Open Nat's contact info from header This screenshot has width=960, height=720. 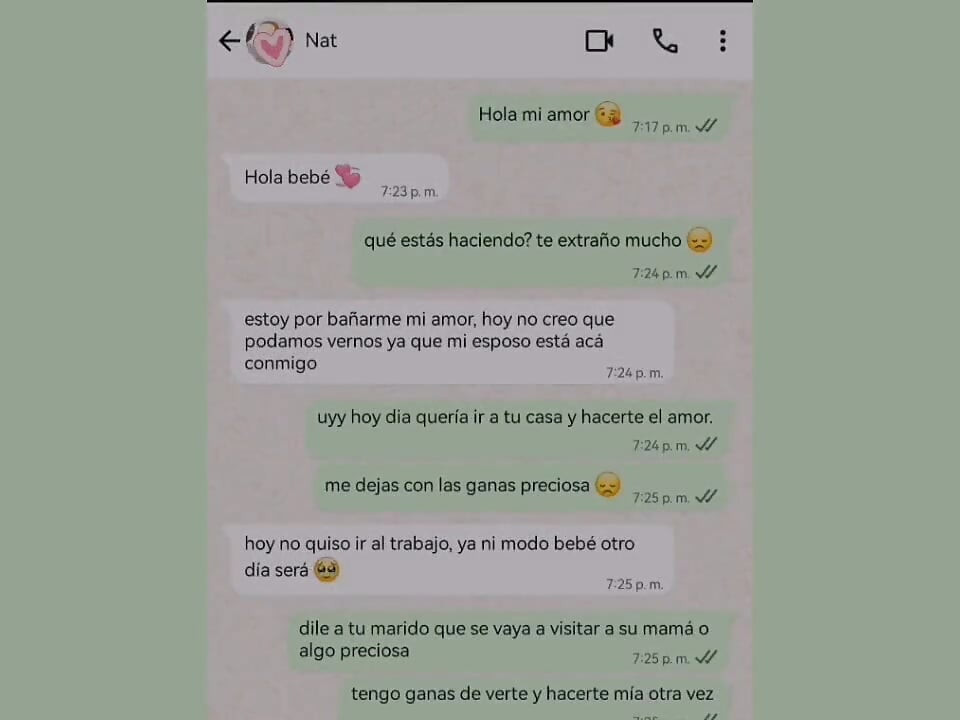[320, 41]
